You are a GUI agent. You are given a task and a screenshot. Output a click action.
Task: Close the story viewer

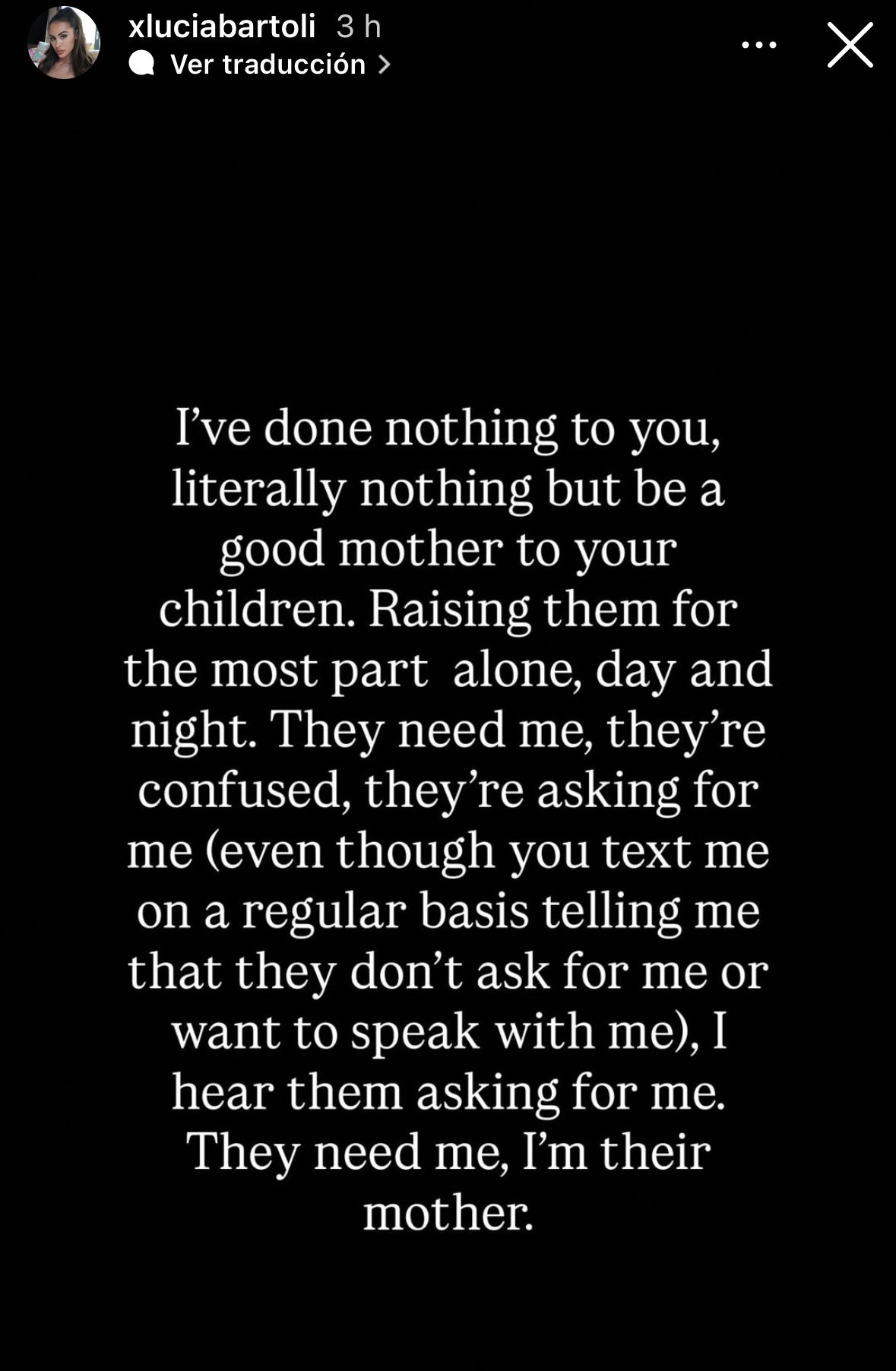point(850,45)
